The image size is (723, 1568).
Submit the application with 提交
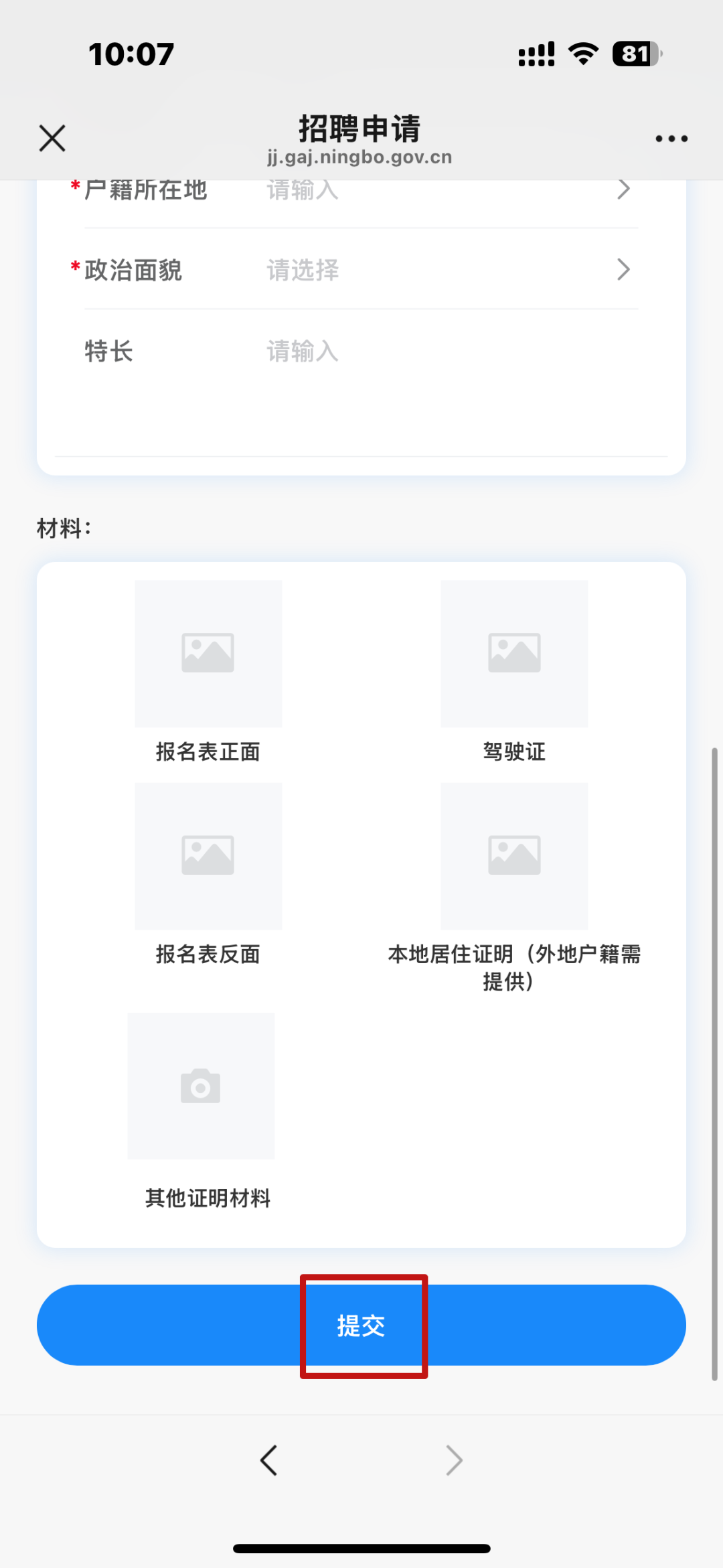[x=361, y=1326]
